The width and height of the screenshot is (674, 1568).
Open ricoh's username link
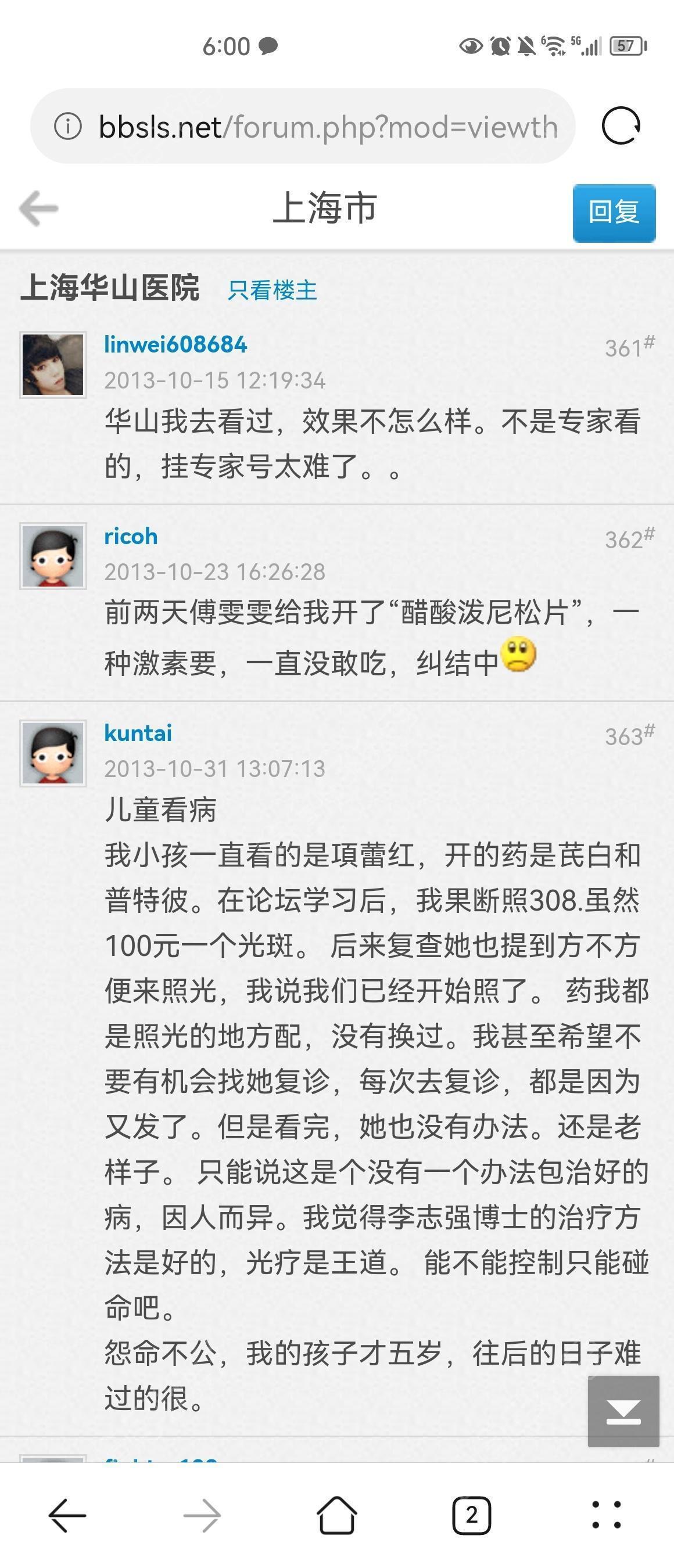tap(131, 536)
